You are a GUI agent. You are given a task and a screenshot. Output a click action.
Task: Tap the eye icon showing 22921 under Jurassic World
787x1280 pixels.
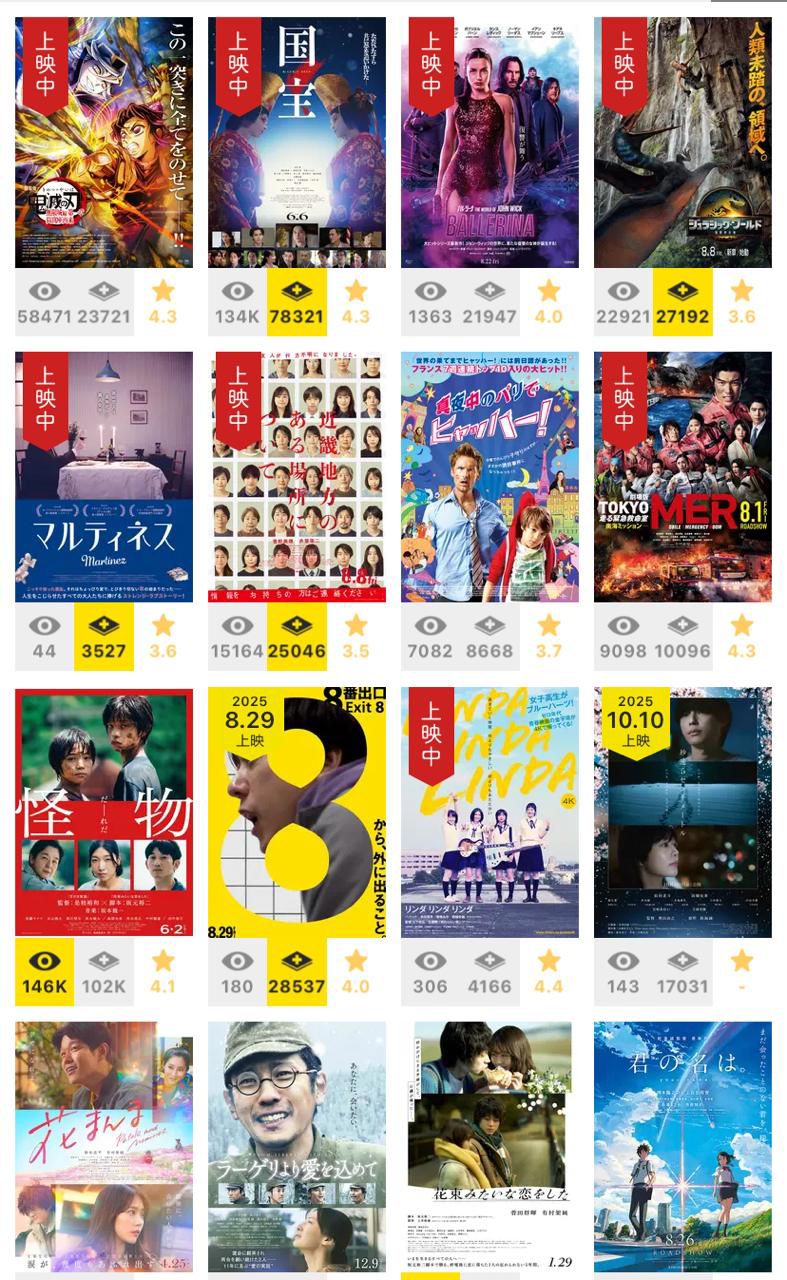tap(624, 302)
